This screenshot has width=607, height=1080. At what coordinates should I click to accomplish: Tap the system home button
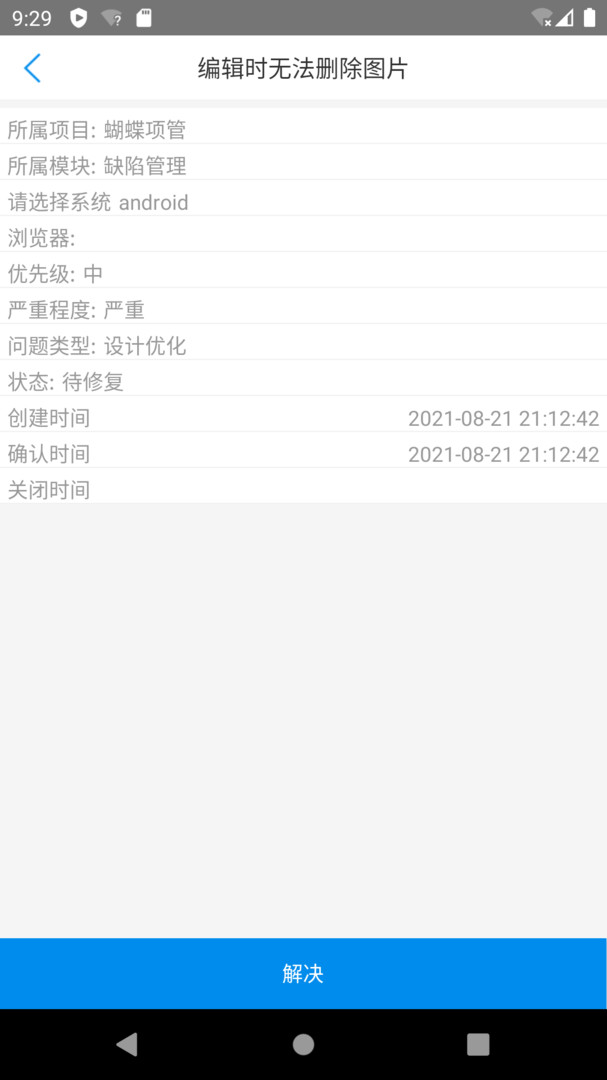pyautogui.click(x=303, y=1044)
